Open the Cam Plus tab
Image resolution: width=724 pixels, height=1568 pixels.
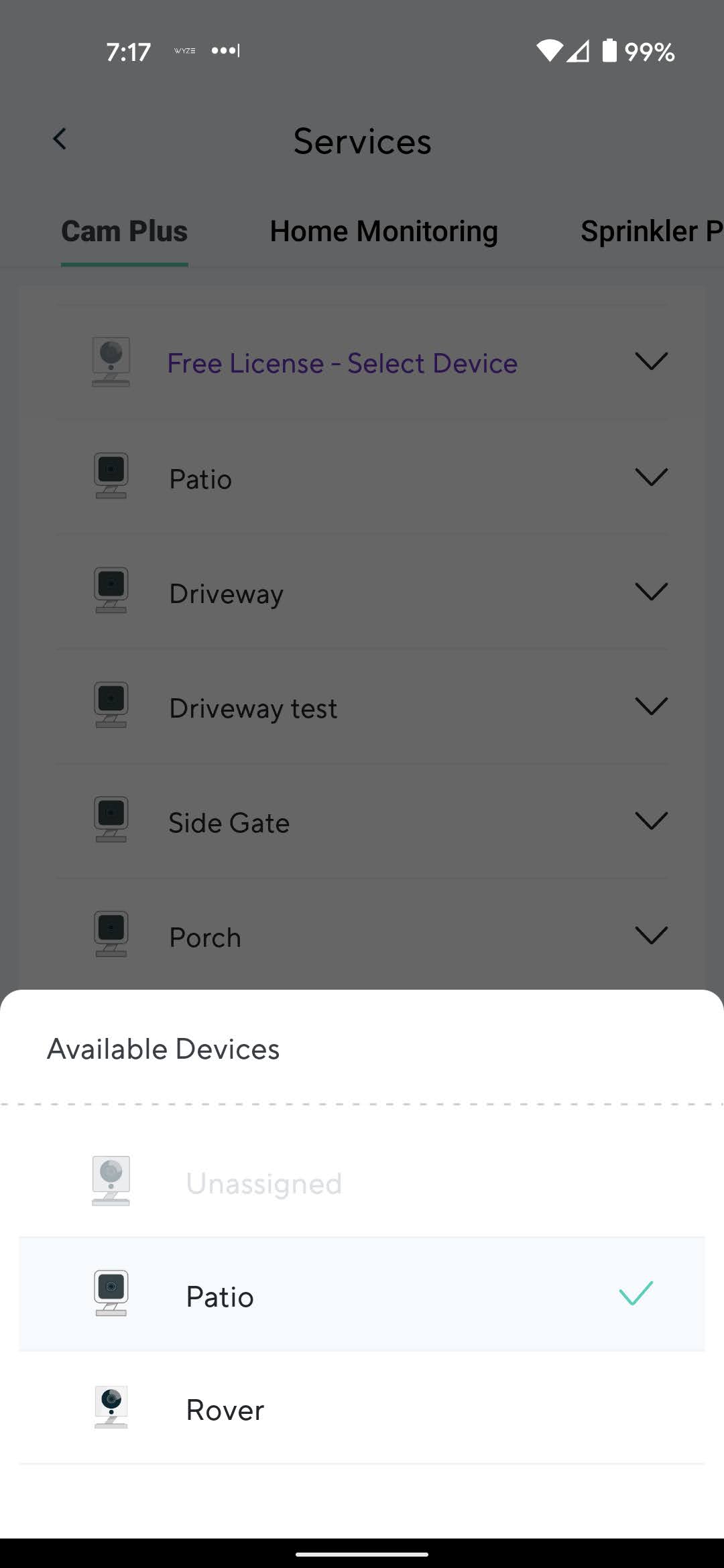pyautogui.click(x=125, y=231)
